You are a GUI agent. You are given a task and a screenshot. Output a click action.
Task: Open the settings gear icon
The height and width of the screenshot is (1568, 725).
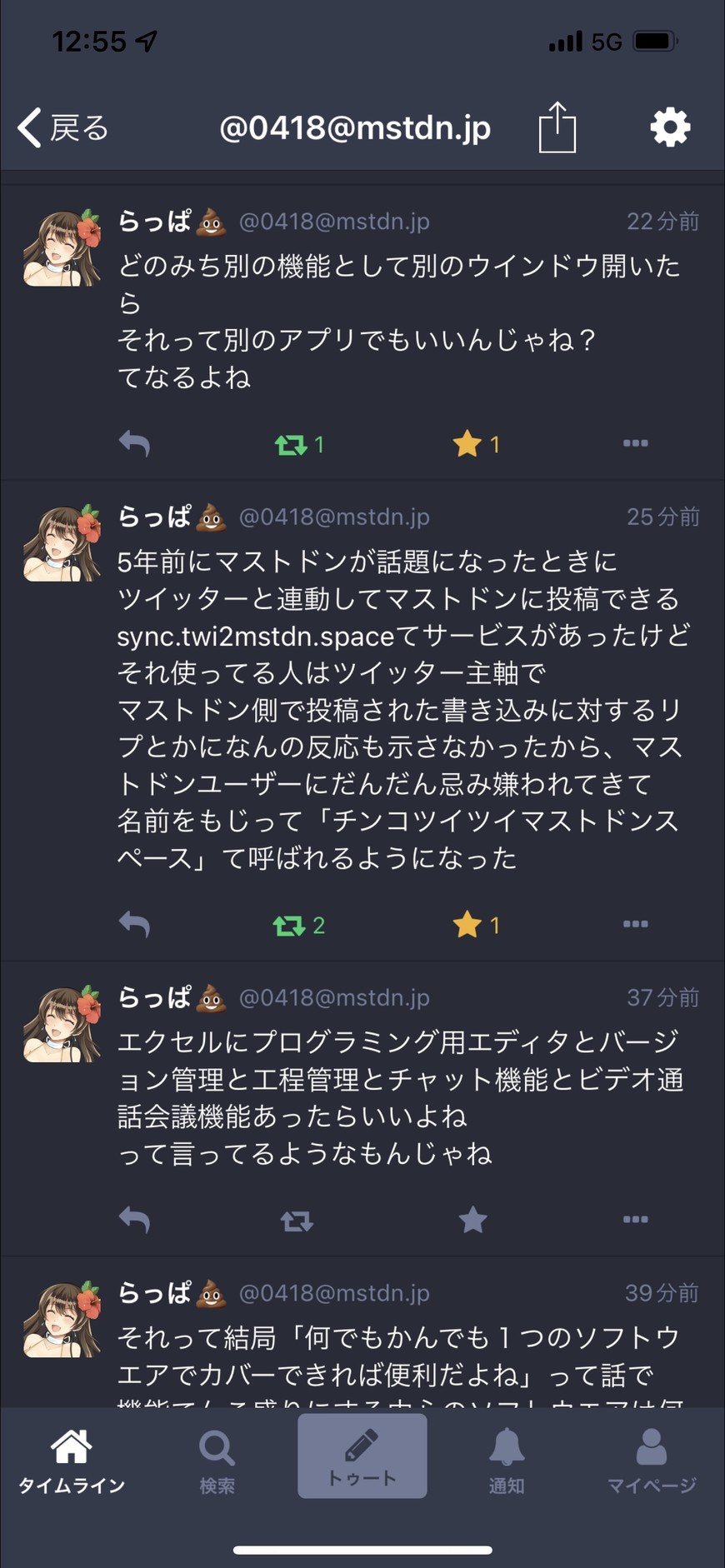pyautogui.click(x=670, y=127)
